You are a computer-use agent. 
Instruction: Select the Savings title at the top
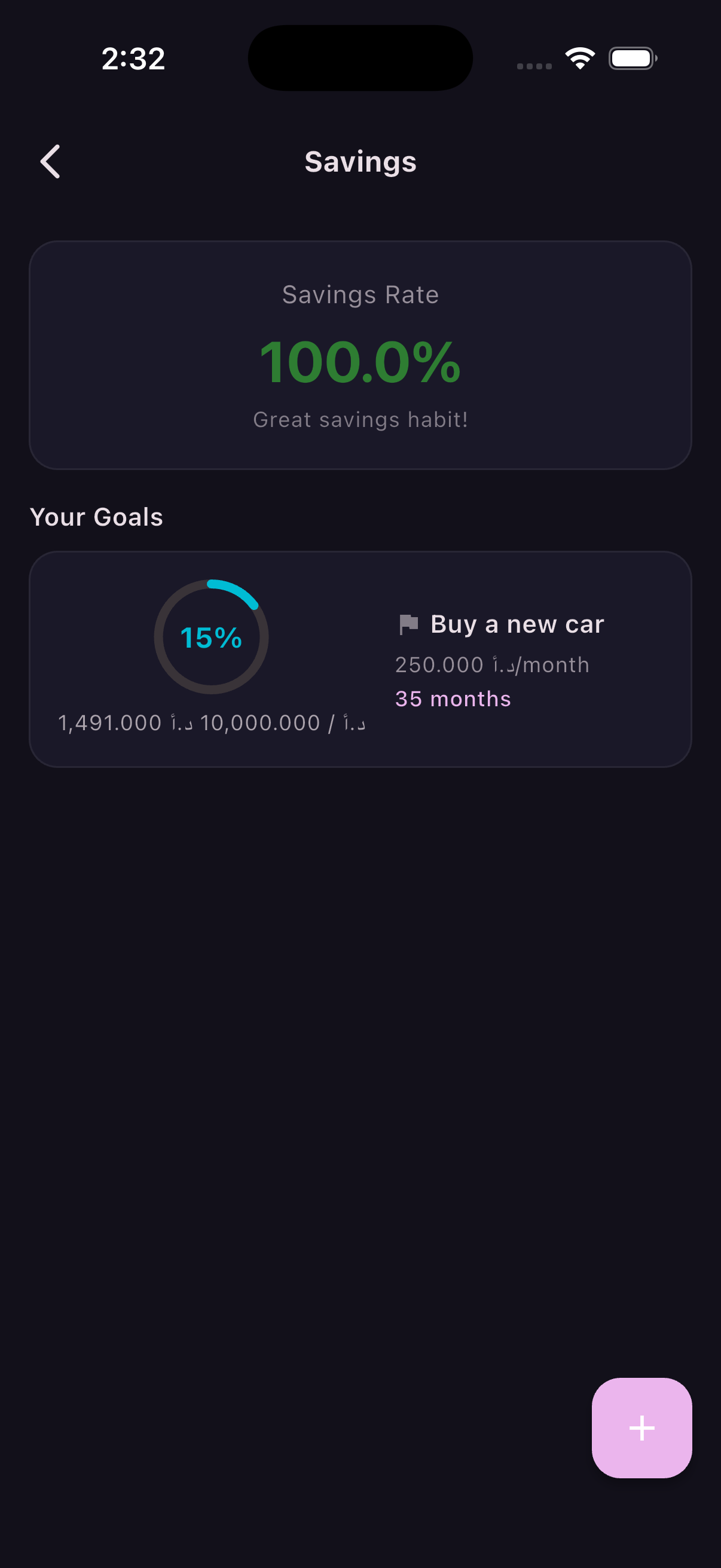click(360, 161)
